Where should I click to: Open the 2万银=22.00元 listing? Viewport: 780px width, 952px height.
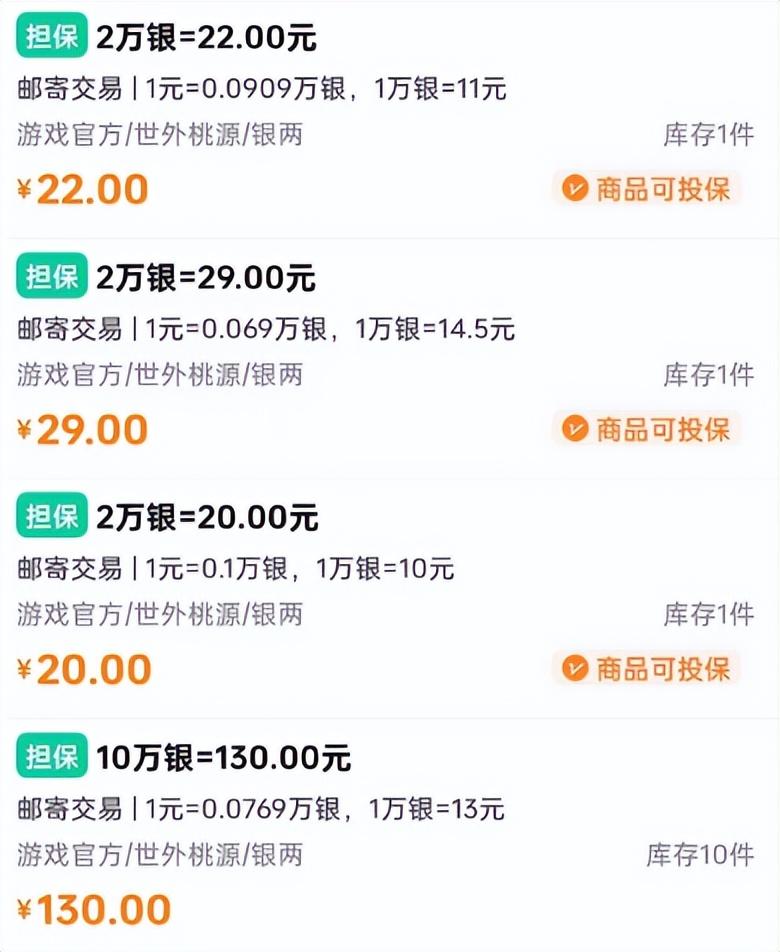[x=206, y=38]
